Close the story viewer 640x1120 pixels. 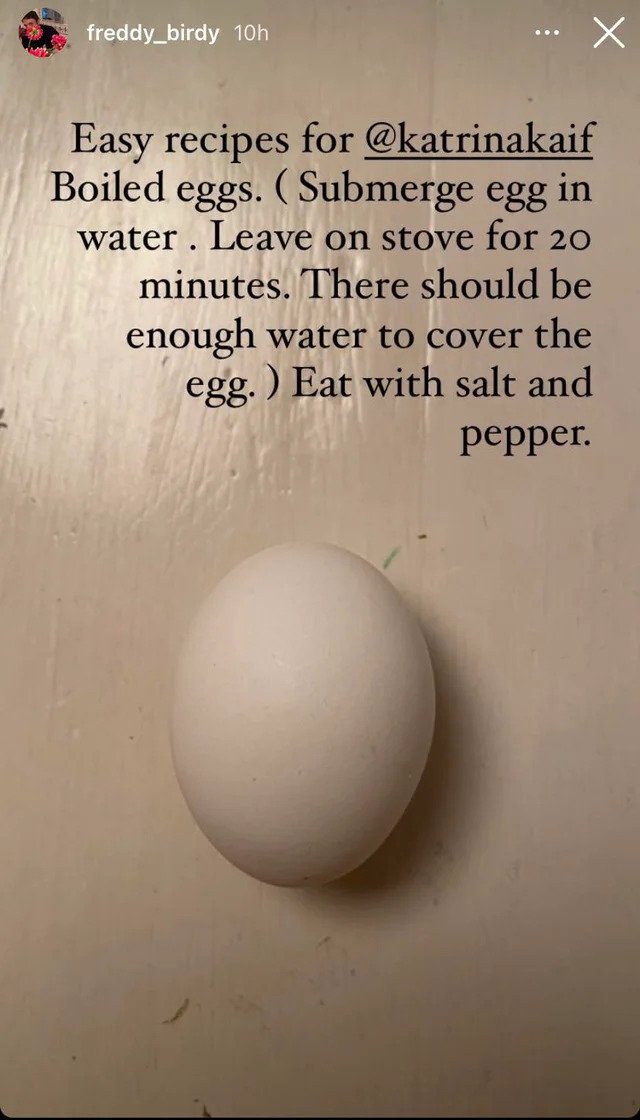click(608, 33)
